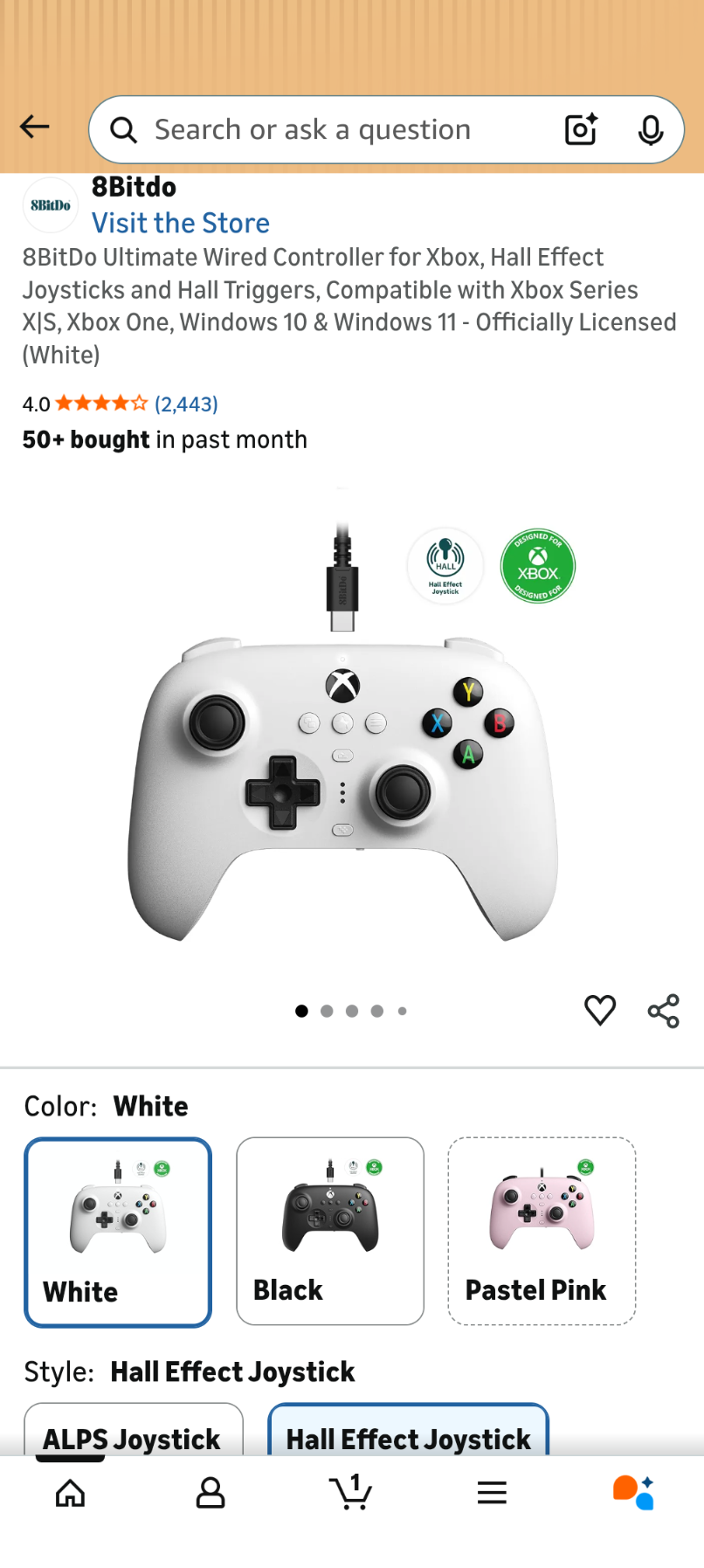The height and width of the screenshot is (1568, 704).
Task: Open the hamburger menu tab
Action: pyautogui.click(x=492, y=1493)
